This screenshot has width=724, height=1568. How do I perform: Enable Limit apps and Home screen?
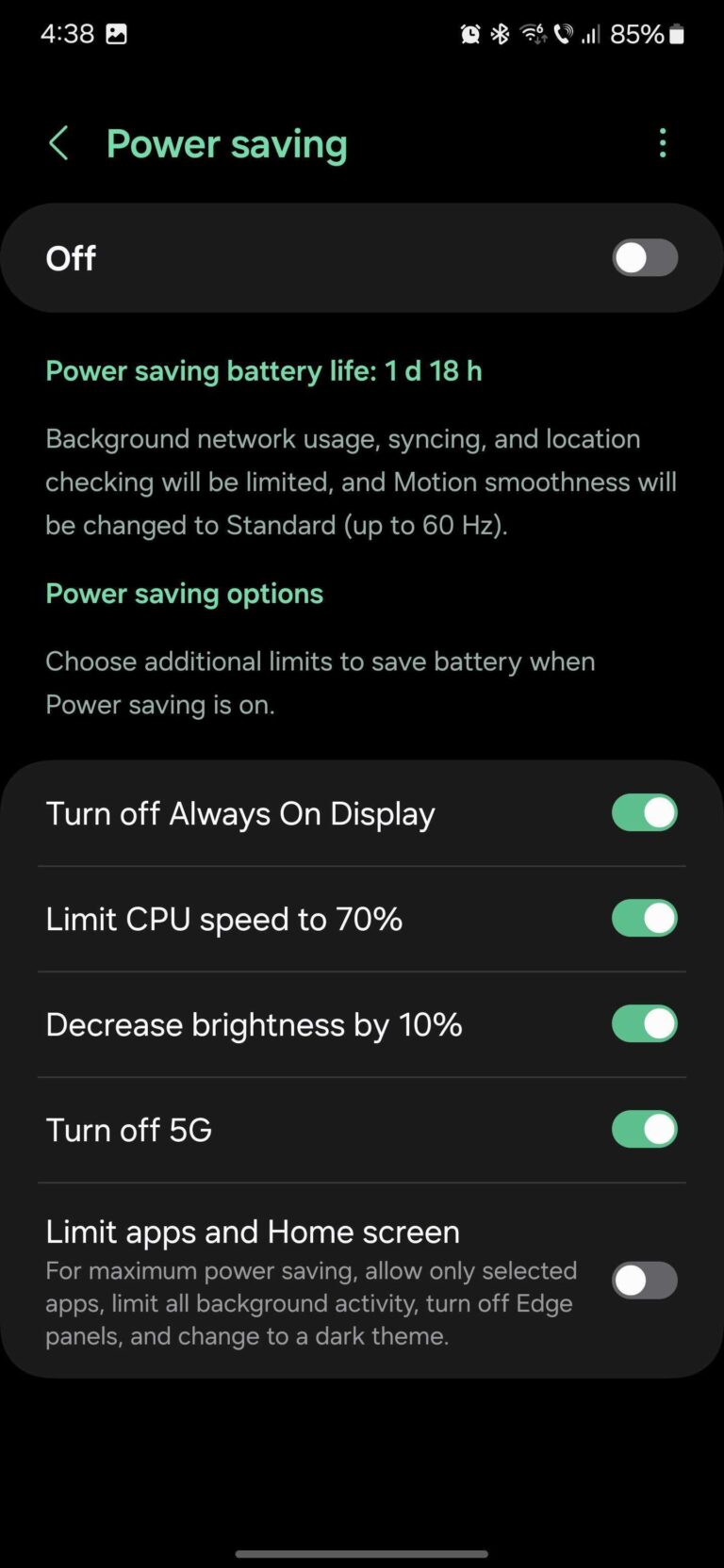click(644, 1280)
